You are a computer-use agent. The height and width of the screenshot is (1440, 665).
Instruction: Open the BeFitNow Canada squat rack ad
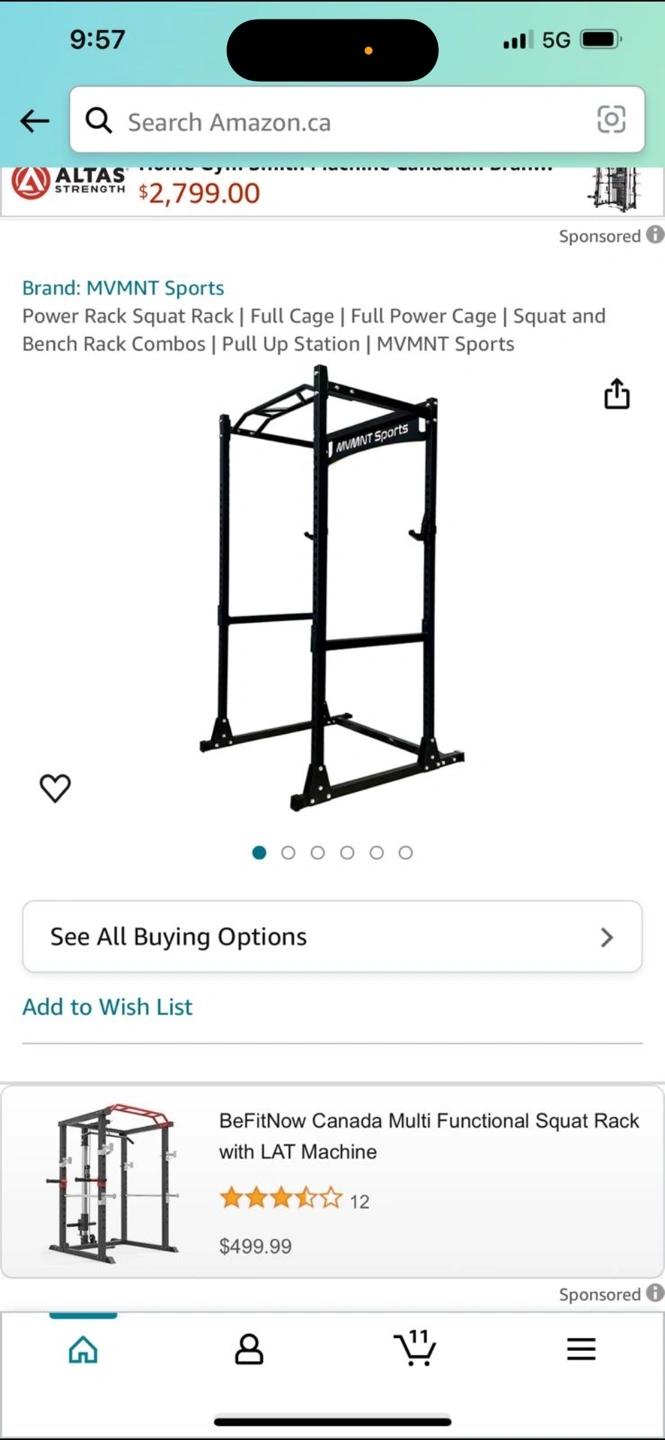pyautogui.click(x=332, y=1181)
